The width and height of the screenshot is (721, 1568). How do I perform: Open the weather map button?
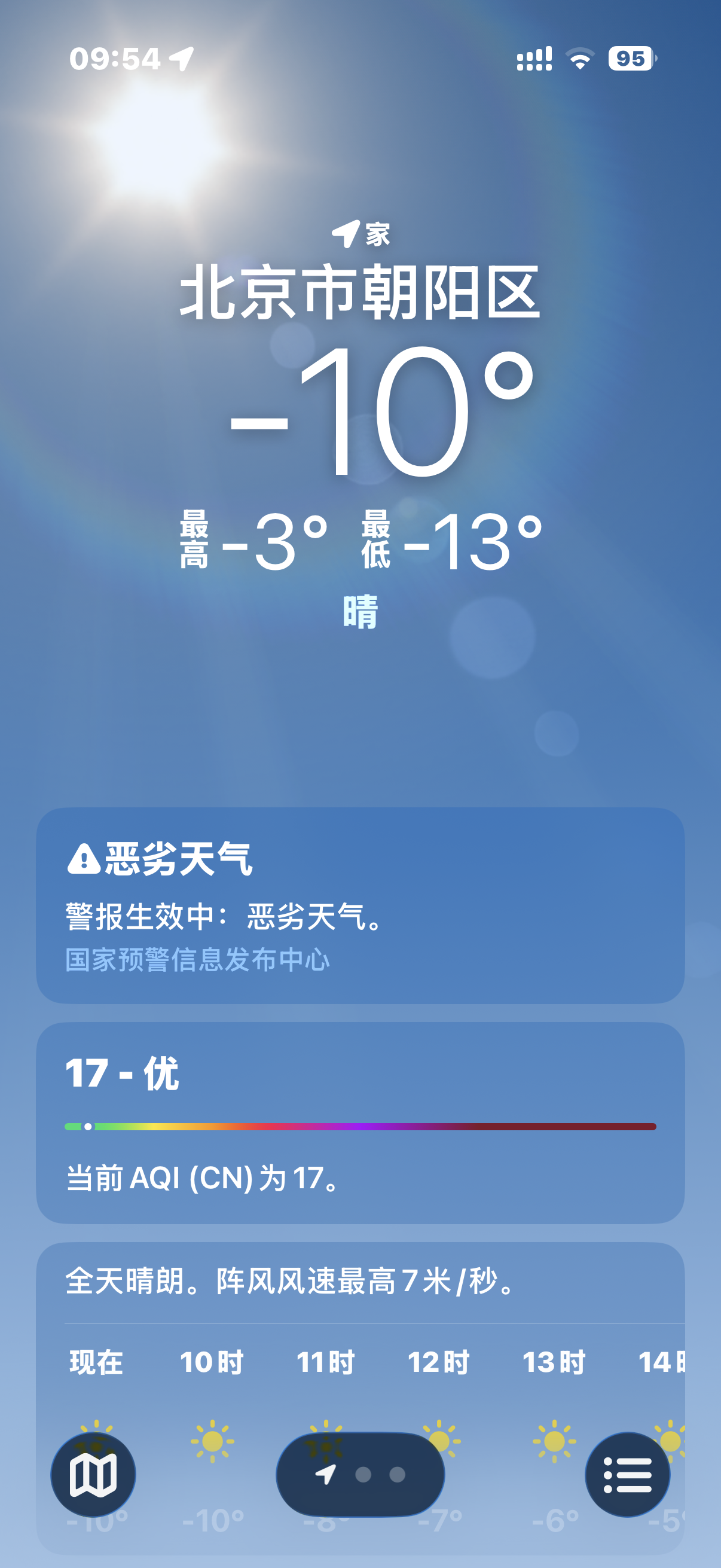tap(93, 1474)
